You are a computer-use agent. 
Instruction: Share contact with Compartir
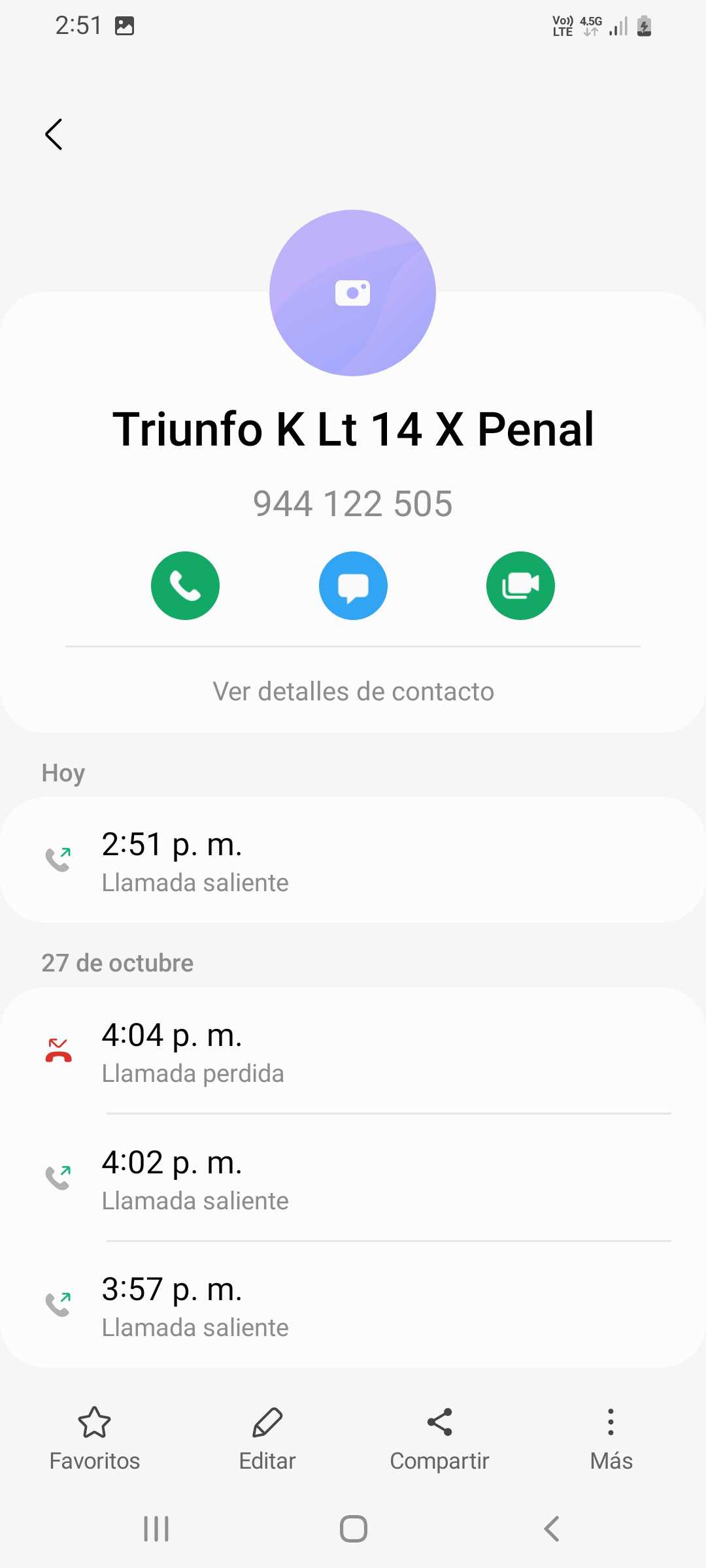click(x=439, y=1438)
